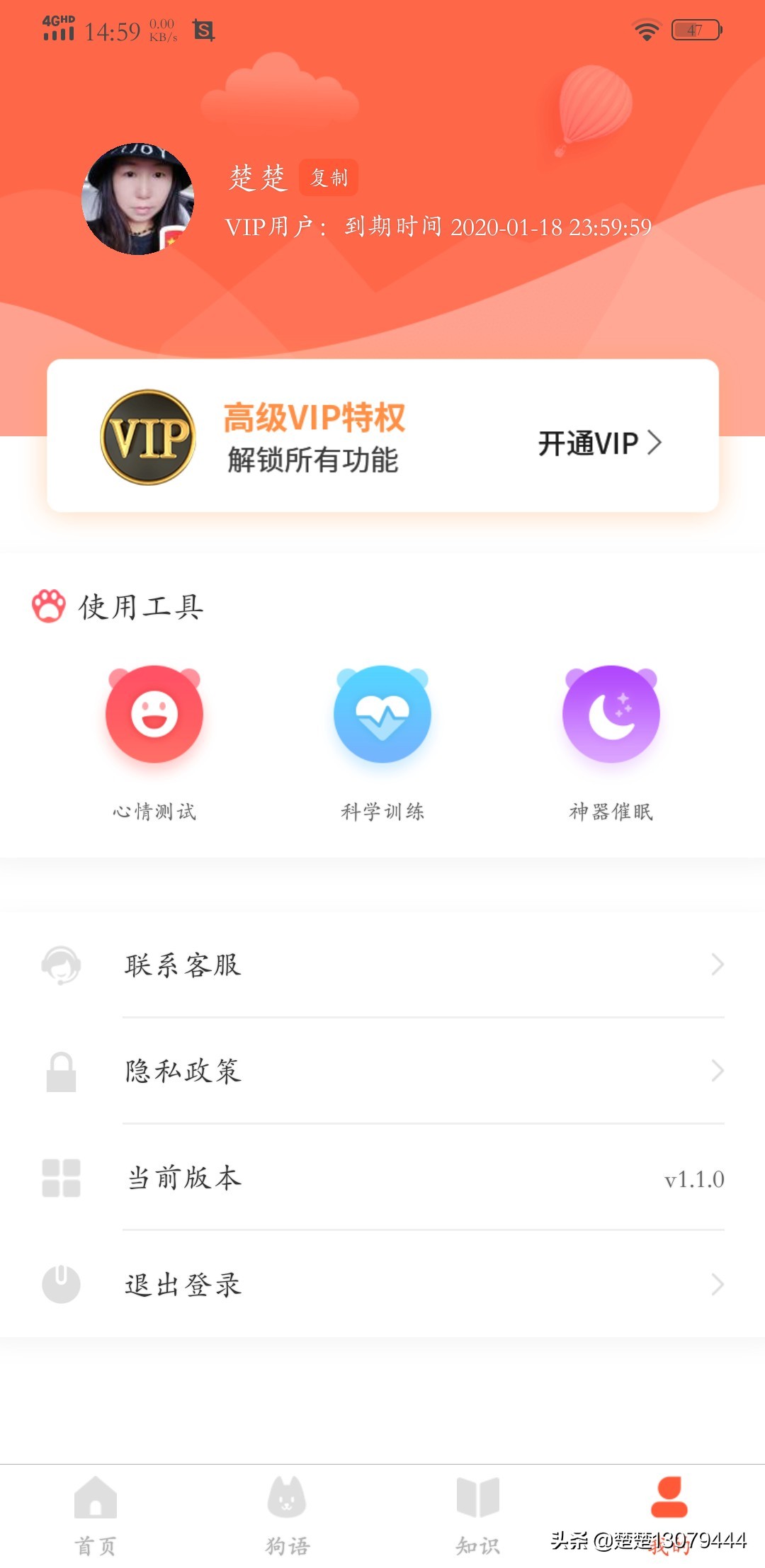Tap the 复制 button next to username
The image size is (765, 1568).
(329, 177)
